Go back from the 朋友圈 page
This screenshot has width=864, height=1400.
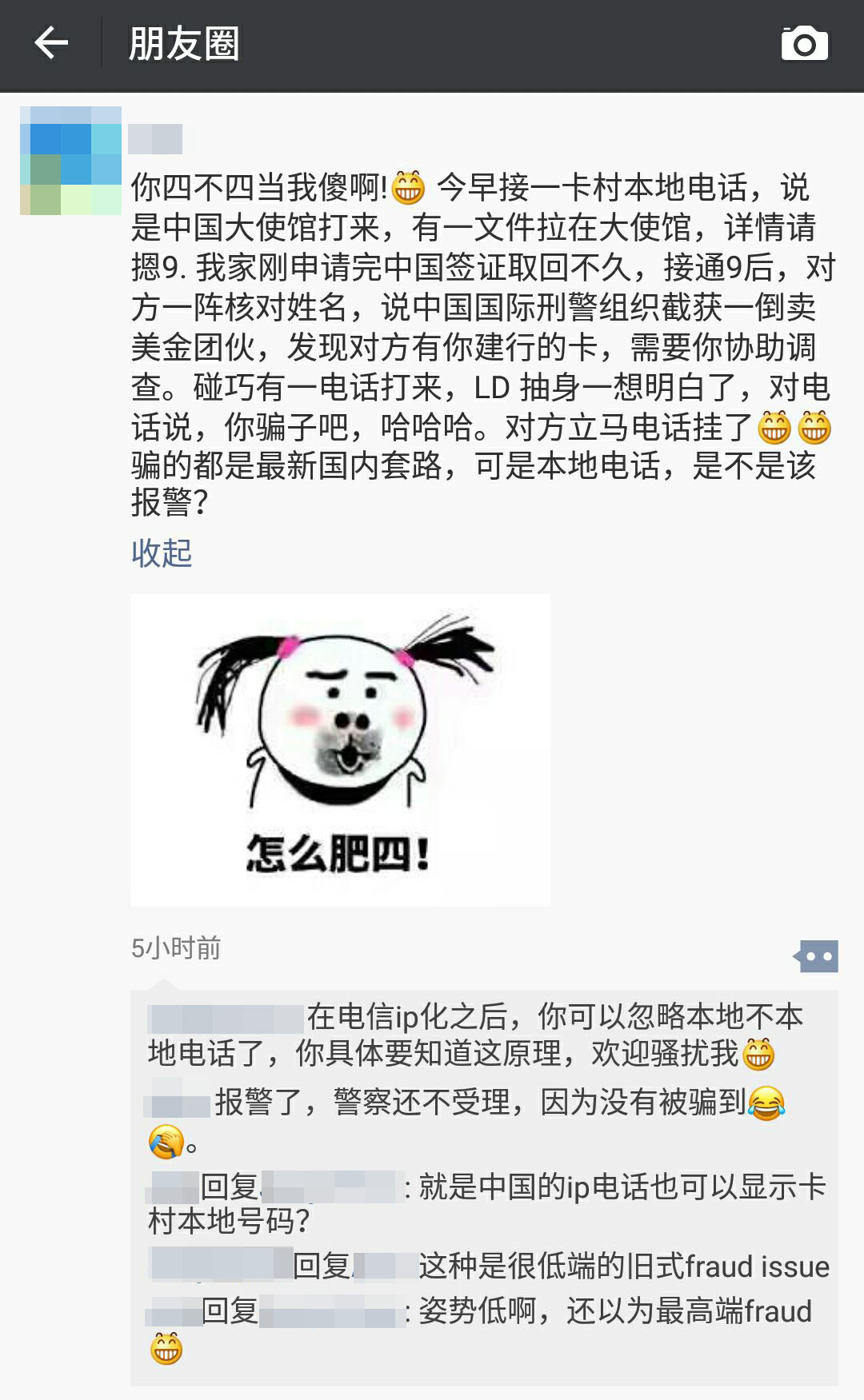(x=51, y=43)
